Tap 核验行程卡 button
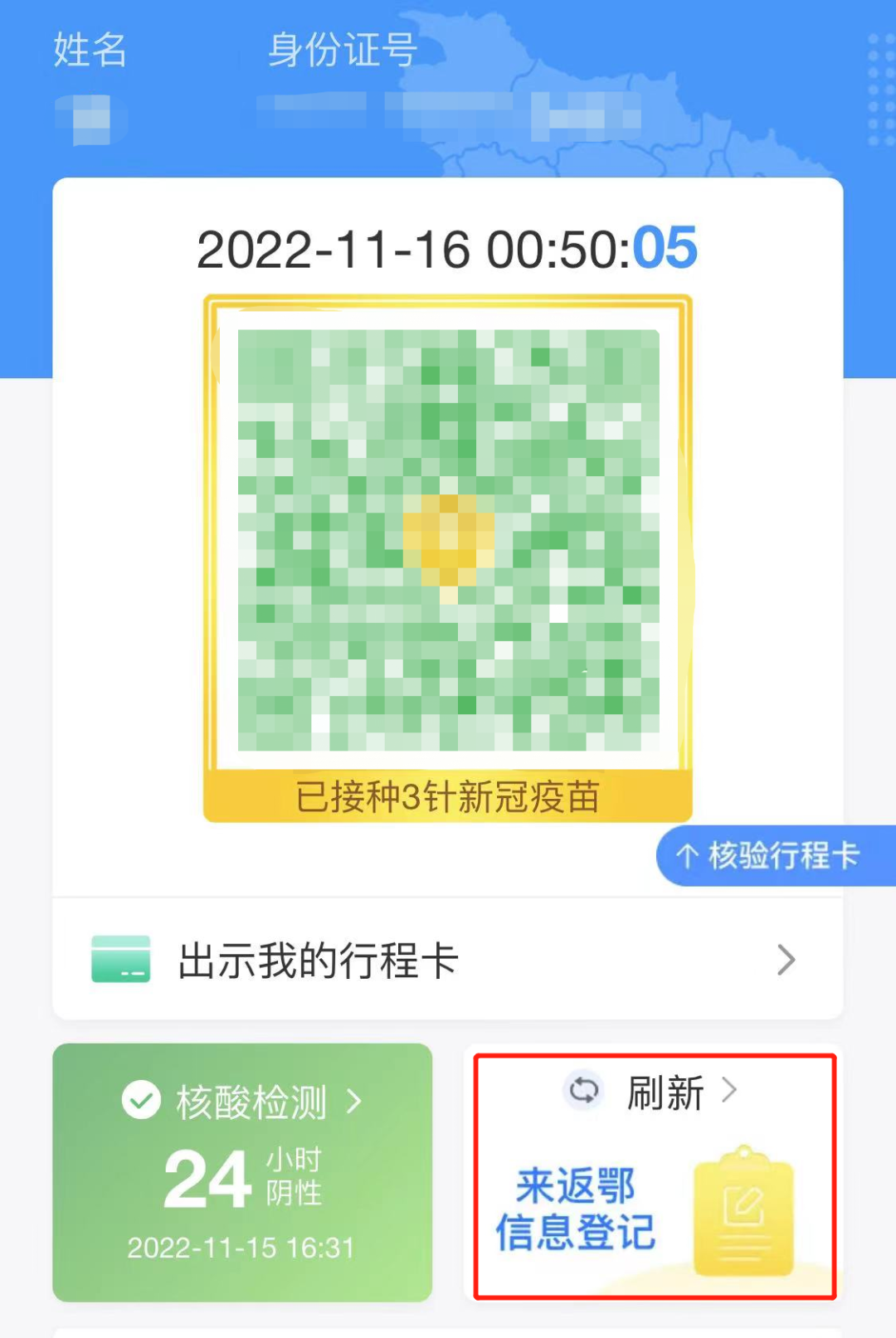This screenshot has height=1338, width=896. [x=772, y=856]
